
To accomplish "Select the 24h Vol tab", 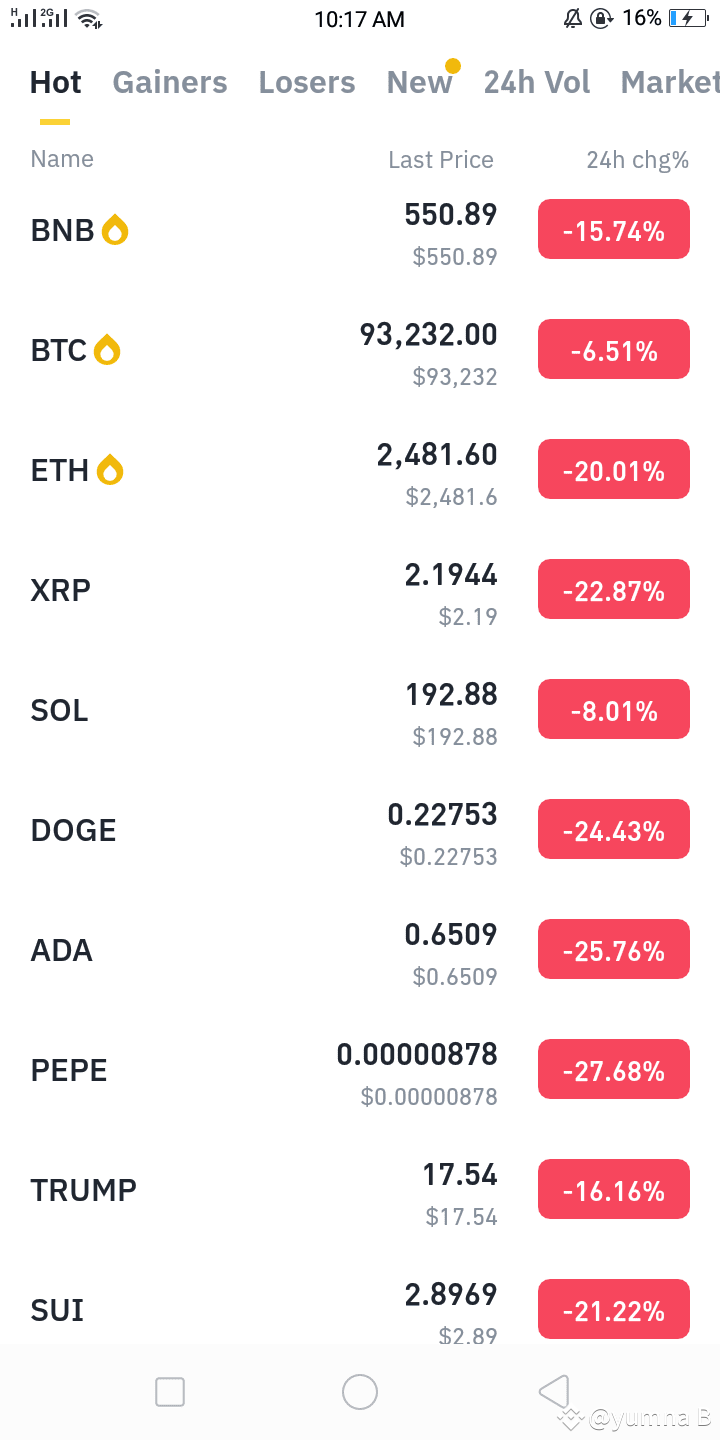I will click(x=537, y=82).
